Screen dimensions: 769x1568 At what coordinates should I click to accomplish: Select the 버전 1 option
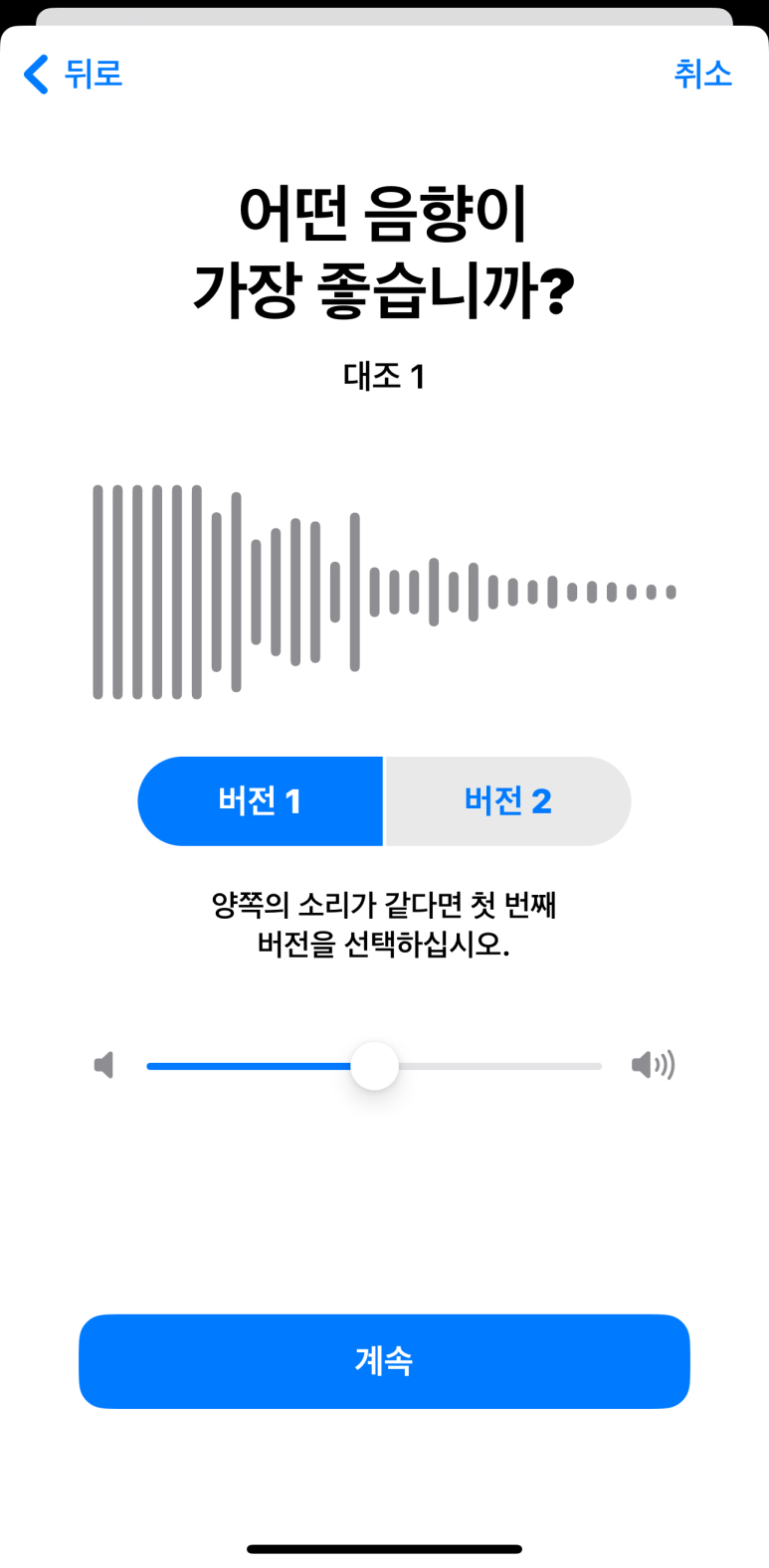click(x=260, y=801)
